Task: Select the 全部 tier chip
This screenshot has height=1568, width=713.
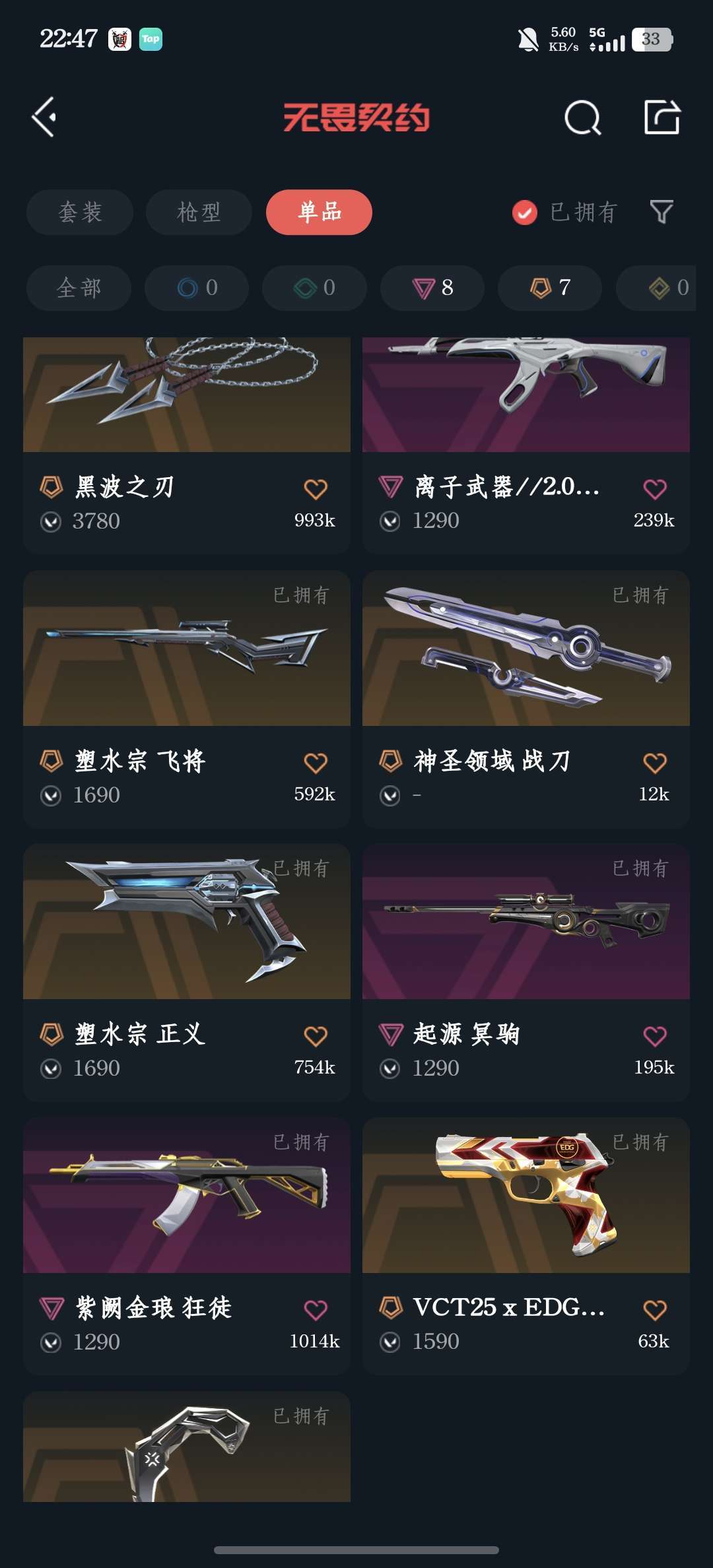Action: coord(79,288)
